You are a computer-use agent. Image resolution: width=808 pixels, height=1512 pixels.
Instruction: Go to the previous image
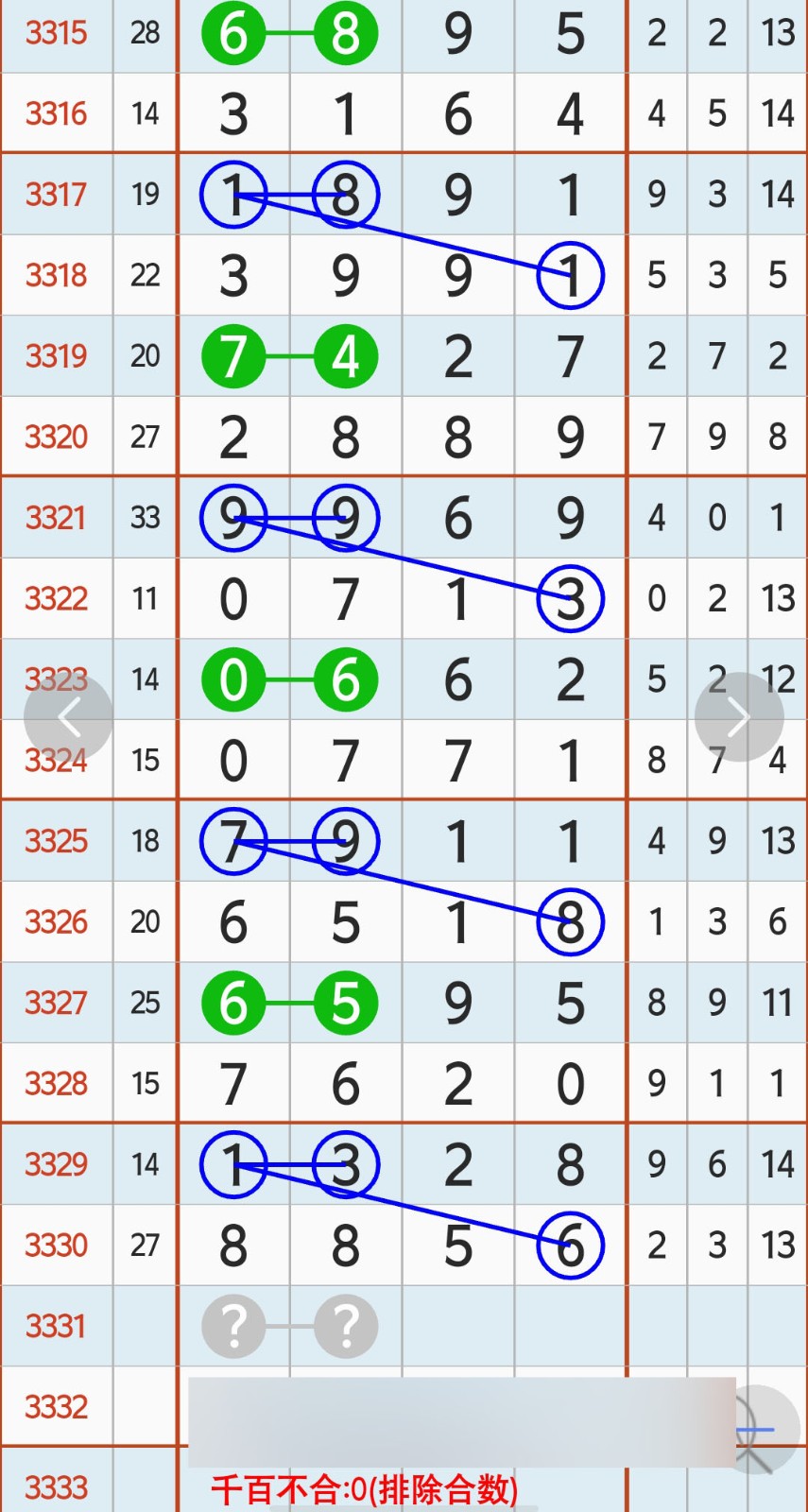click(x=68, y=718)
